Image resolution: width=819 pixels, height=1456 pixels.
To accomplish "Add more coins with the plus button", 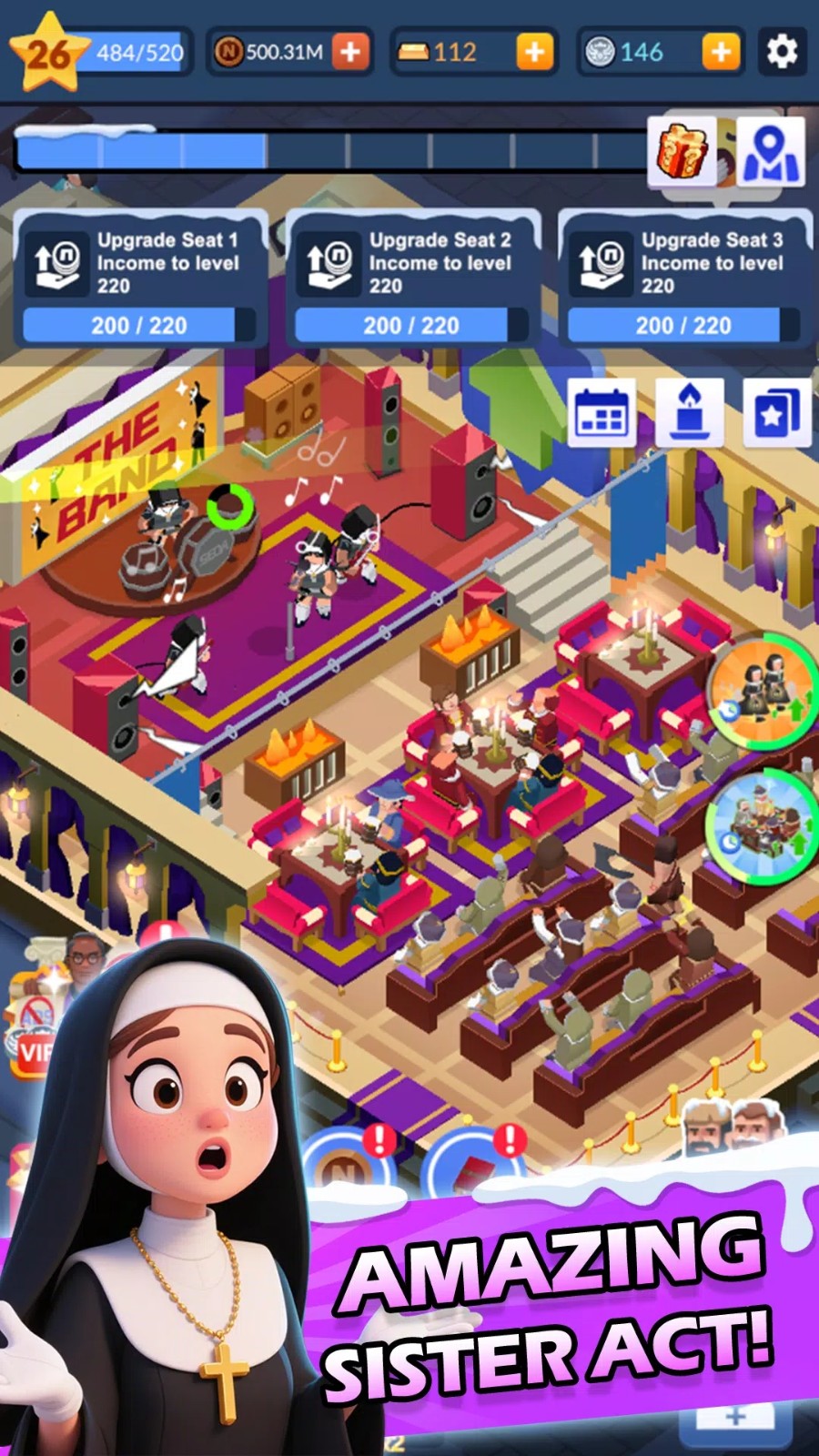I will coord(350,52).
